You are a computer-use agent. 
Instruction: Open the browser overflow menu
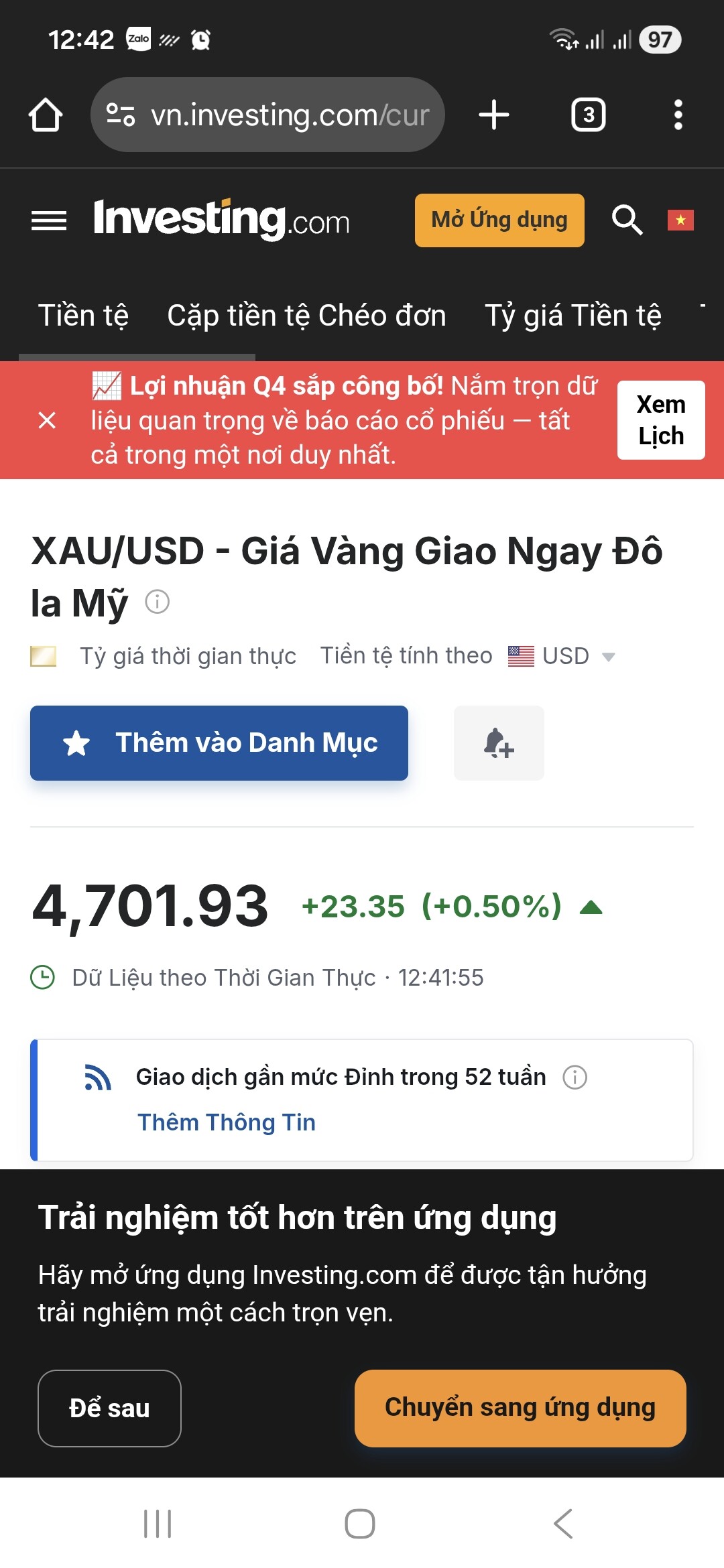click(x=678, y=115)
